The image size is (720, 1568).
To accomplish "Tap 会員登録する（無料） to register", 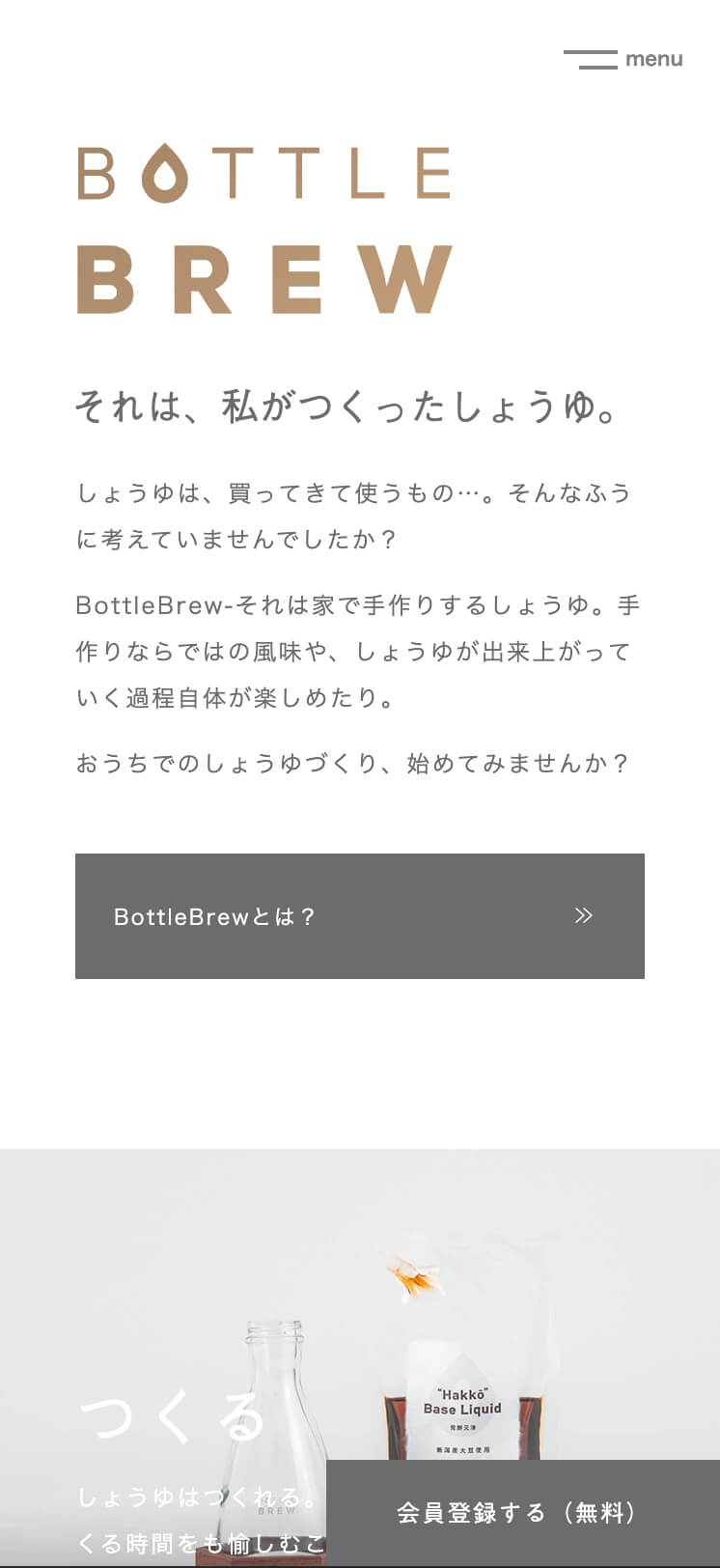I will point(522,1512).
